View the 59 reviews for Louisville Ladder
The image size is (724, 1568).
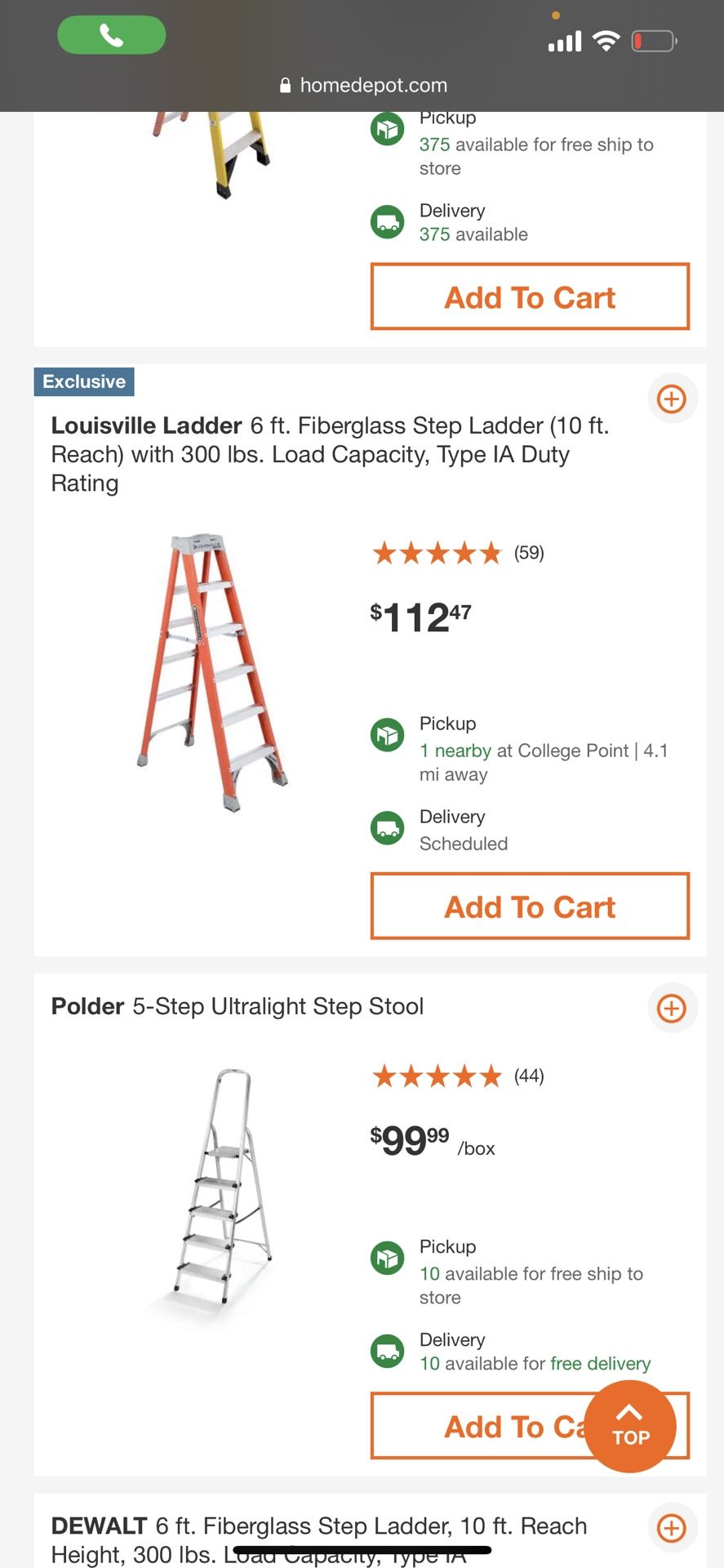pos(529,553)
